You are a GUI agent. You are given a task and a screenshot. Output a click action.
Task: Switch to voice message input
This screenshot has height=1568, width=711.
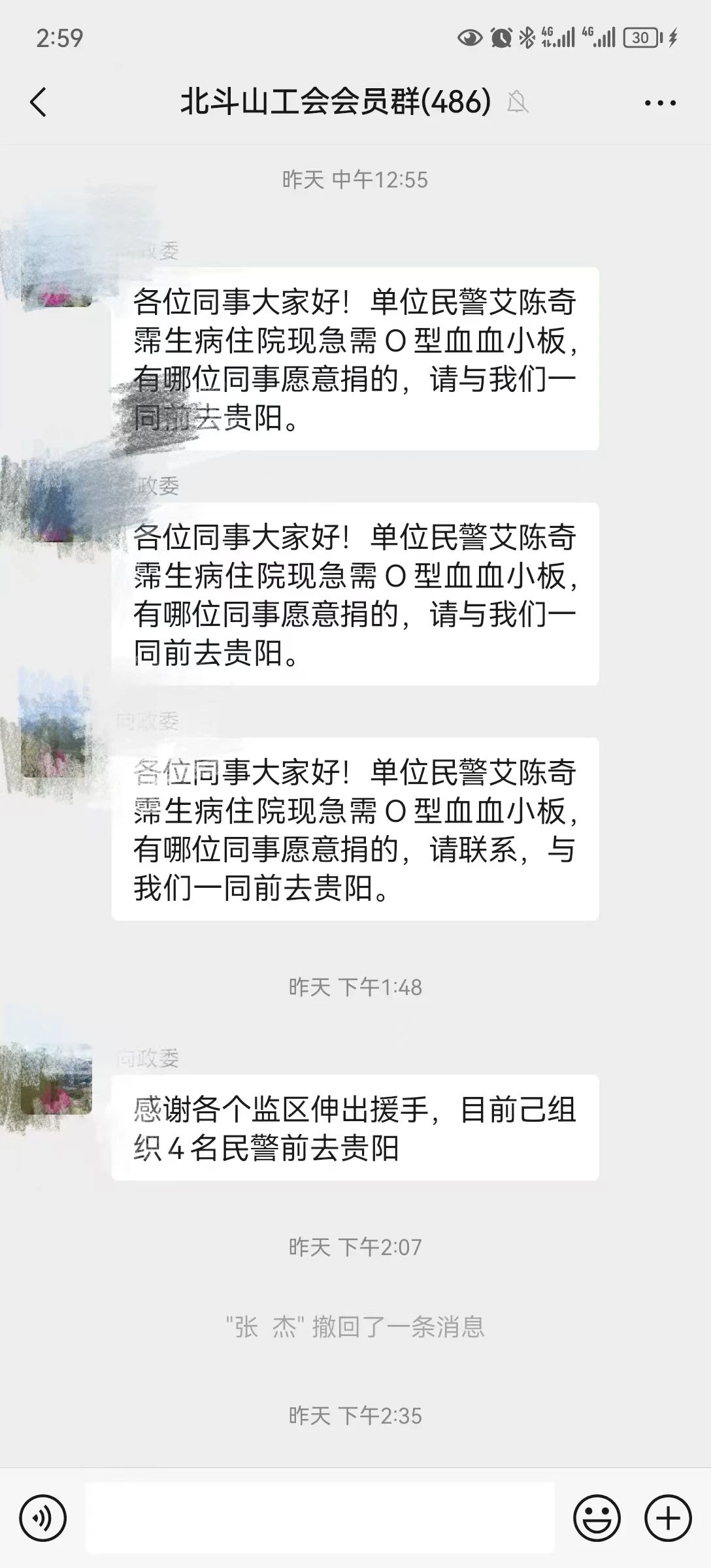coord(43,1518)
